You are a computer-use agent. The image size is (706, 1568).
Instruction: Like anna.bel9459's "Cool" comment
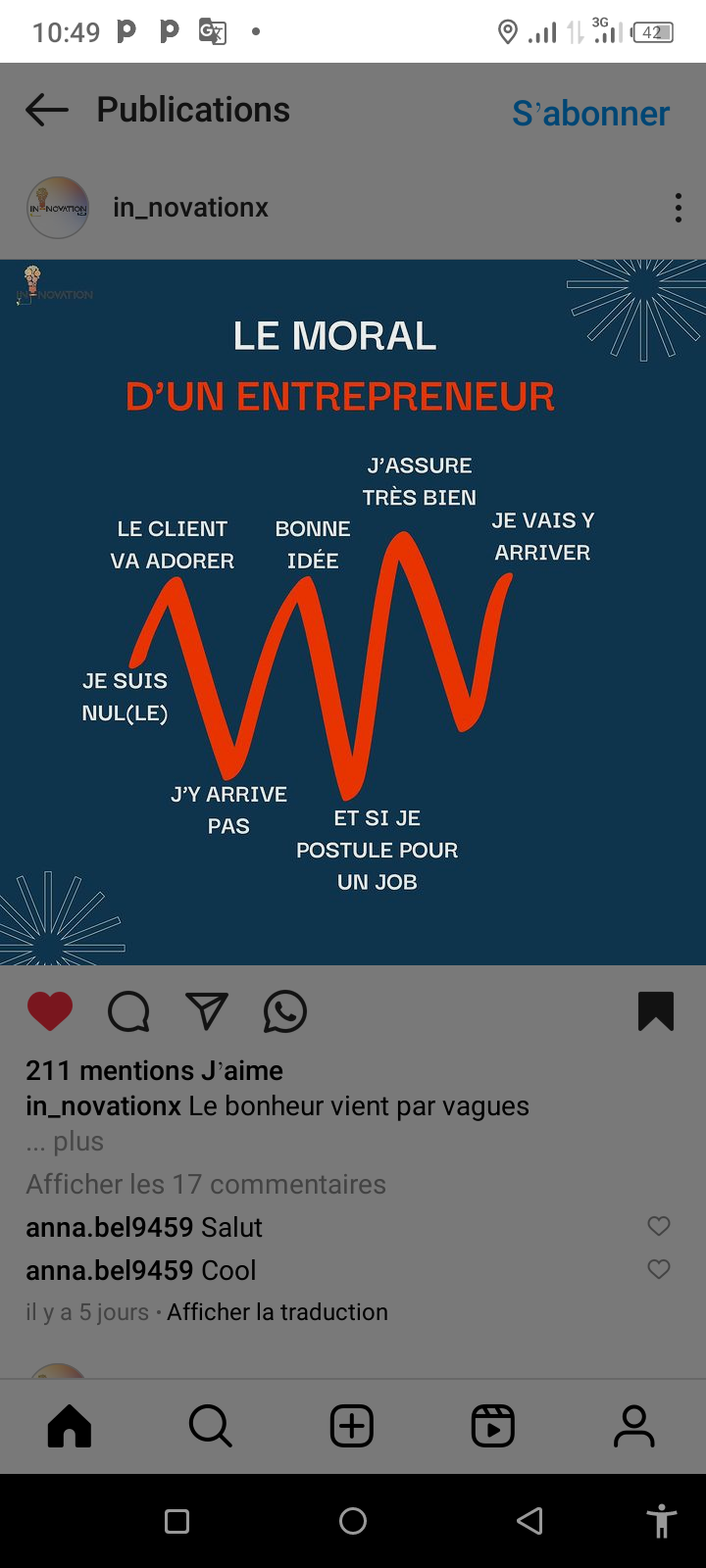659,1269
